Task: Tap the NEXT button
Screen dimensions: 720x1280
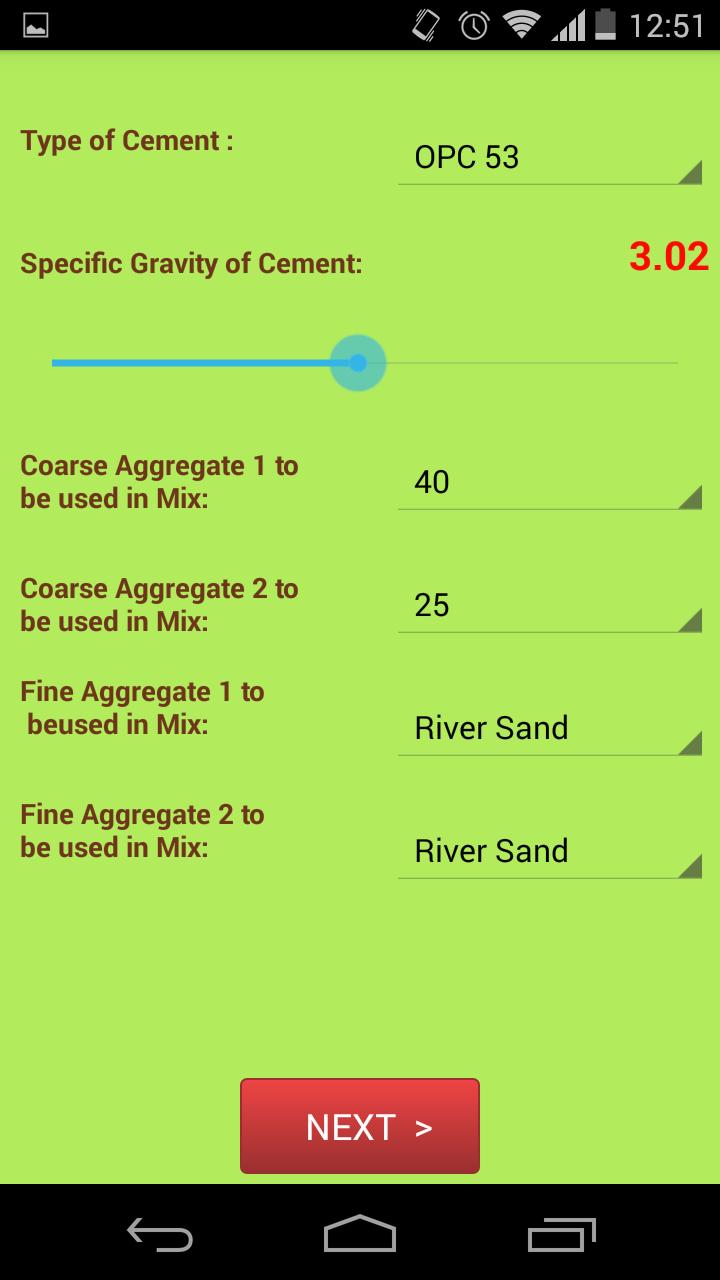Action: point(360,1126)
